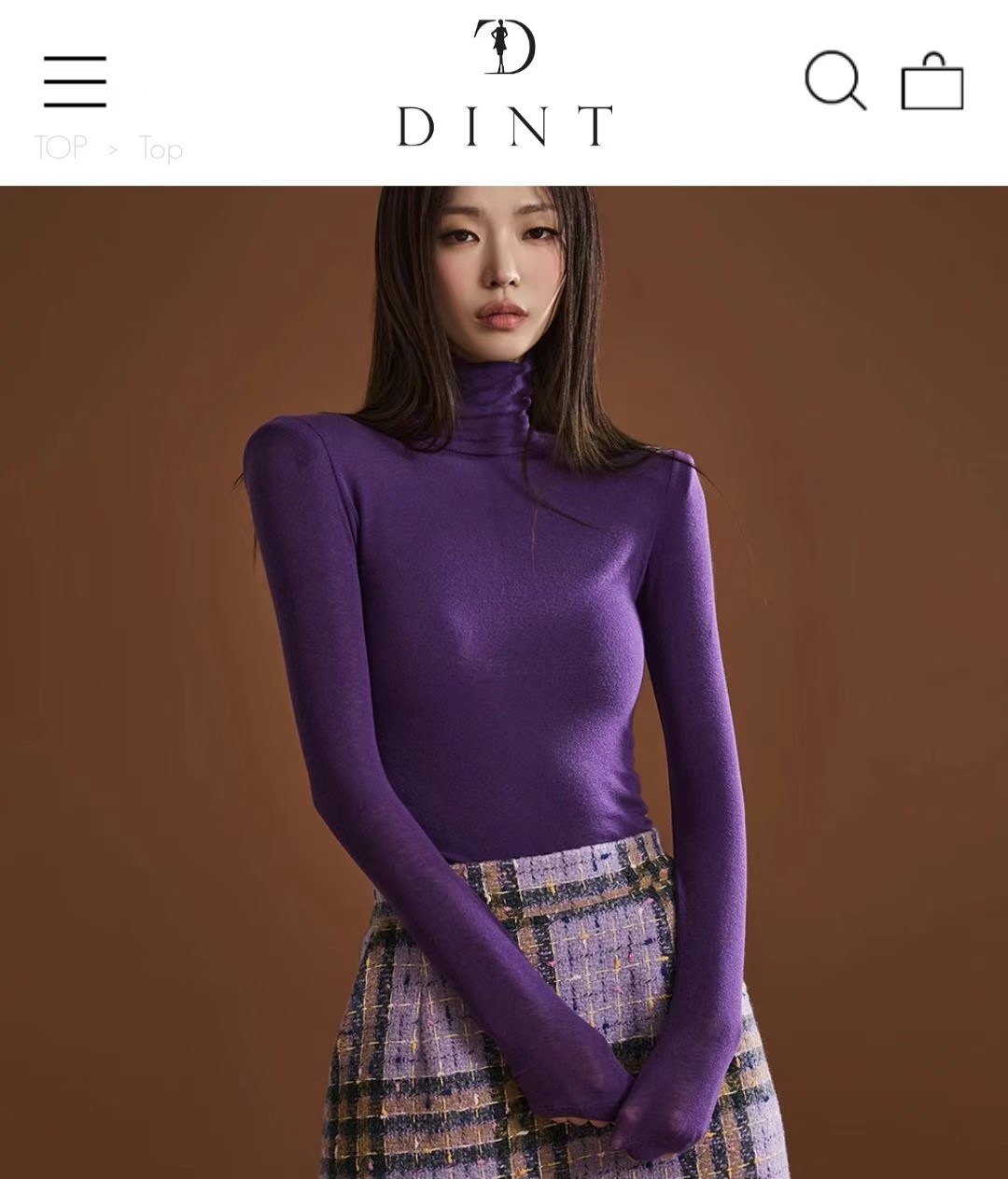Screen dimensions: 1008x1179
Task: View the purple turtleneck product photo
Action: 504,681
